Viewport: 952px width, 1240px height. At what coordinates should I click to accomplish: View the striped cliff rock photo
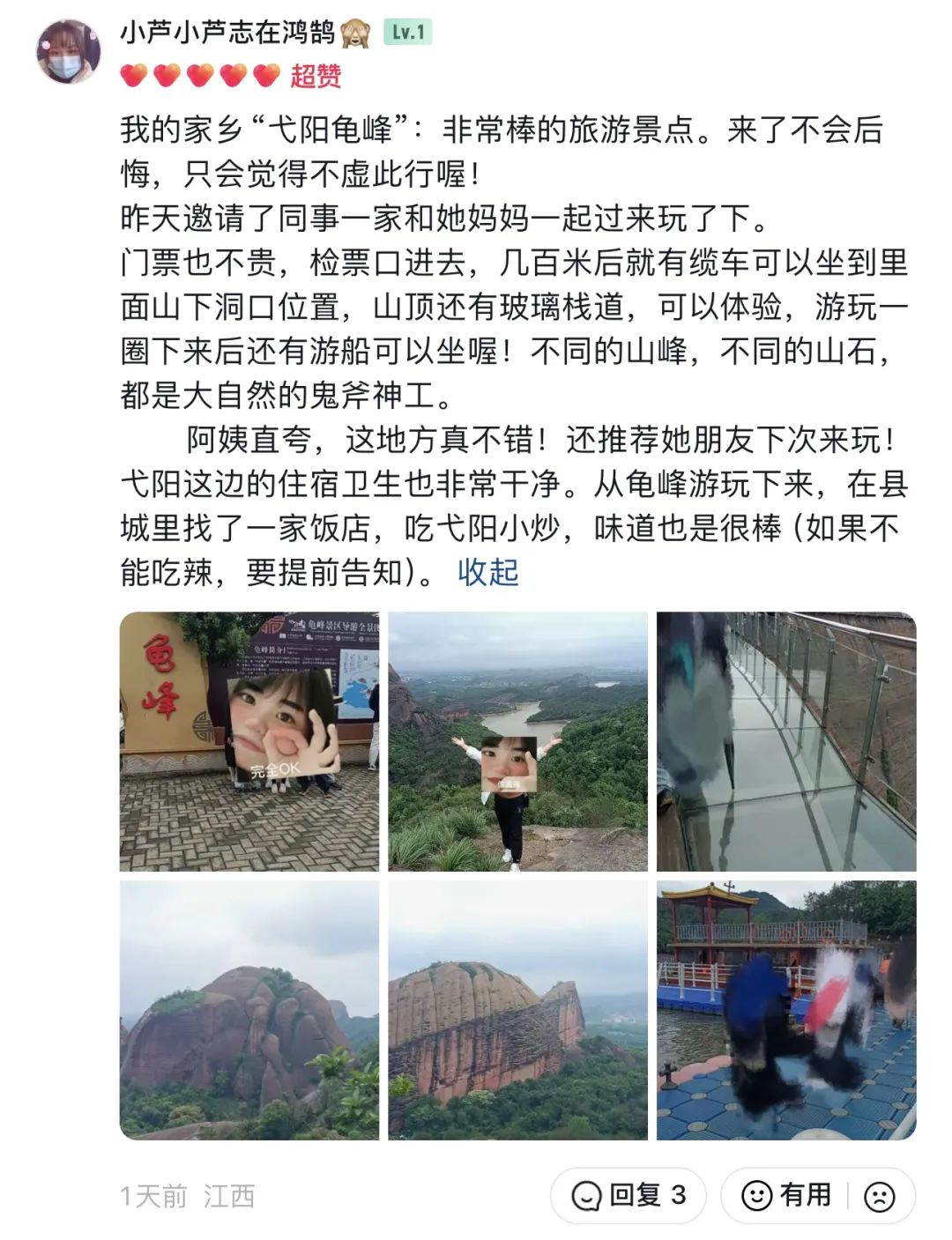(x=517, y=1010)
